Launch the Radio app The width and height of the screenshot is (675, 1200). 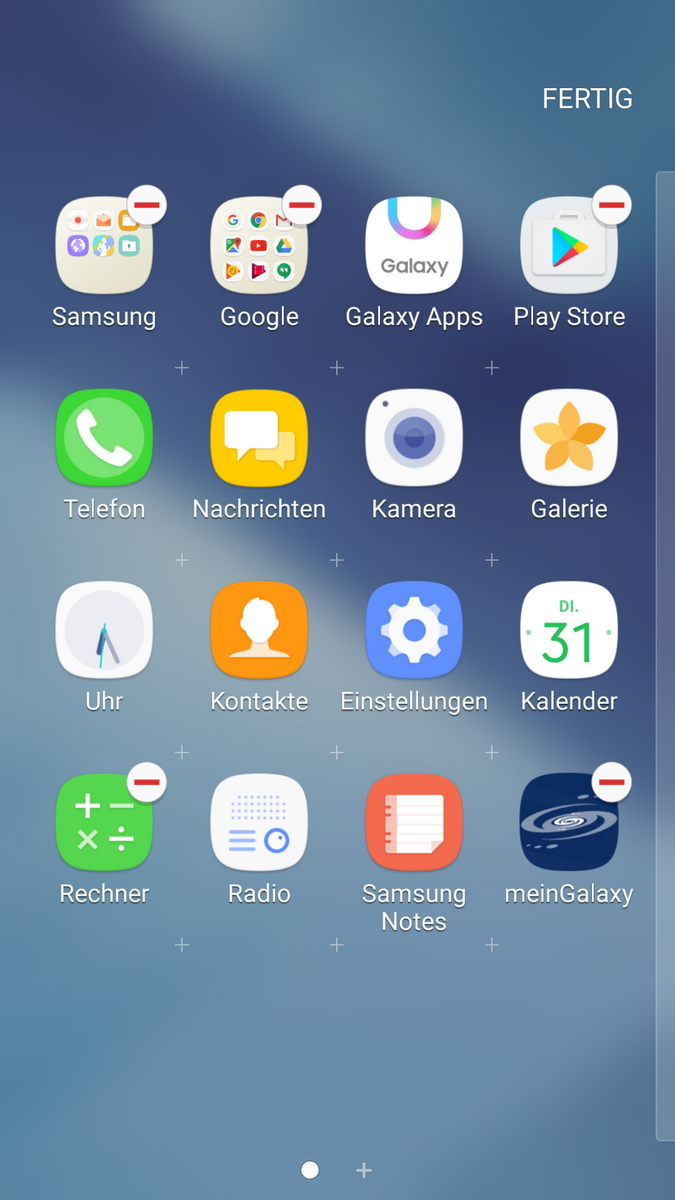point(259,822)
